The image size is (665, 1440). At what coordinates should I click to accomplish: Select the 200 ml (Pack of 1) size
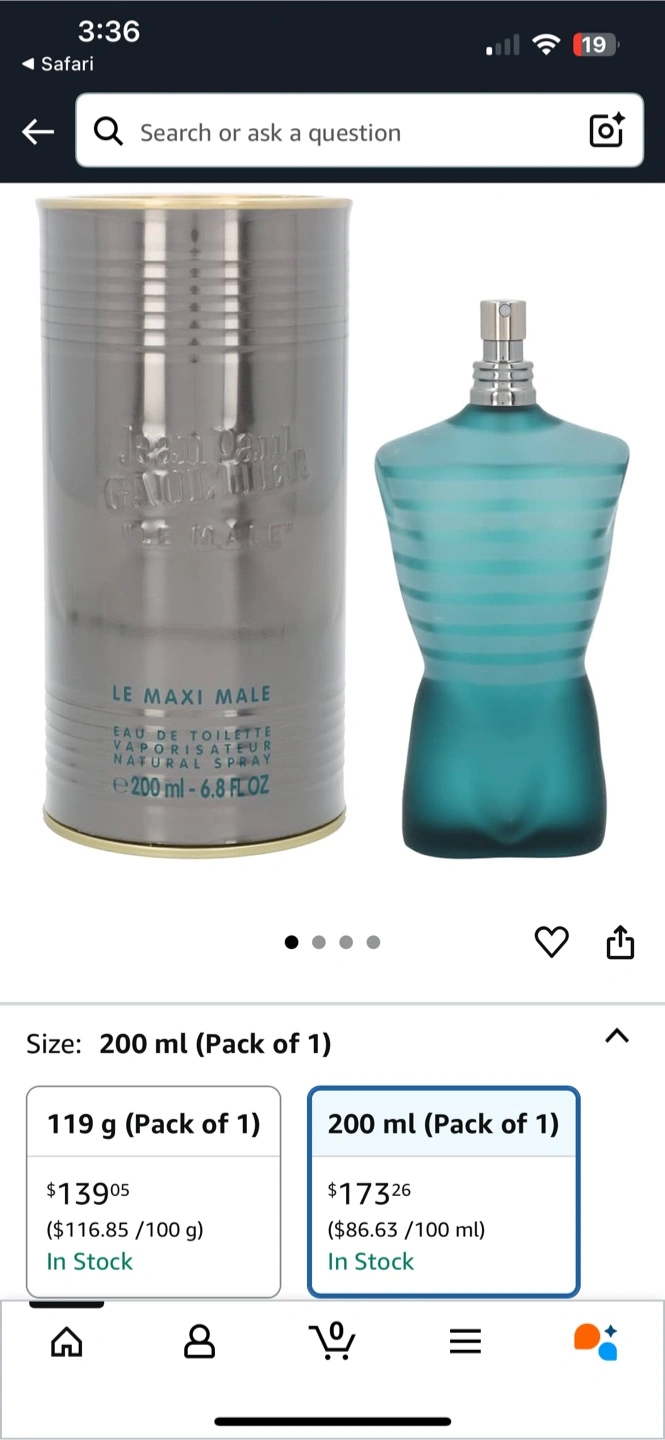(x=443, y=1191)
